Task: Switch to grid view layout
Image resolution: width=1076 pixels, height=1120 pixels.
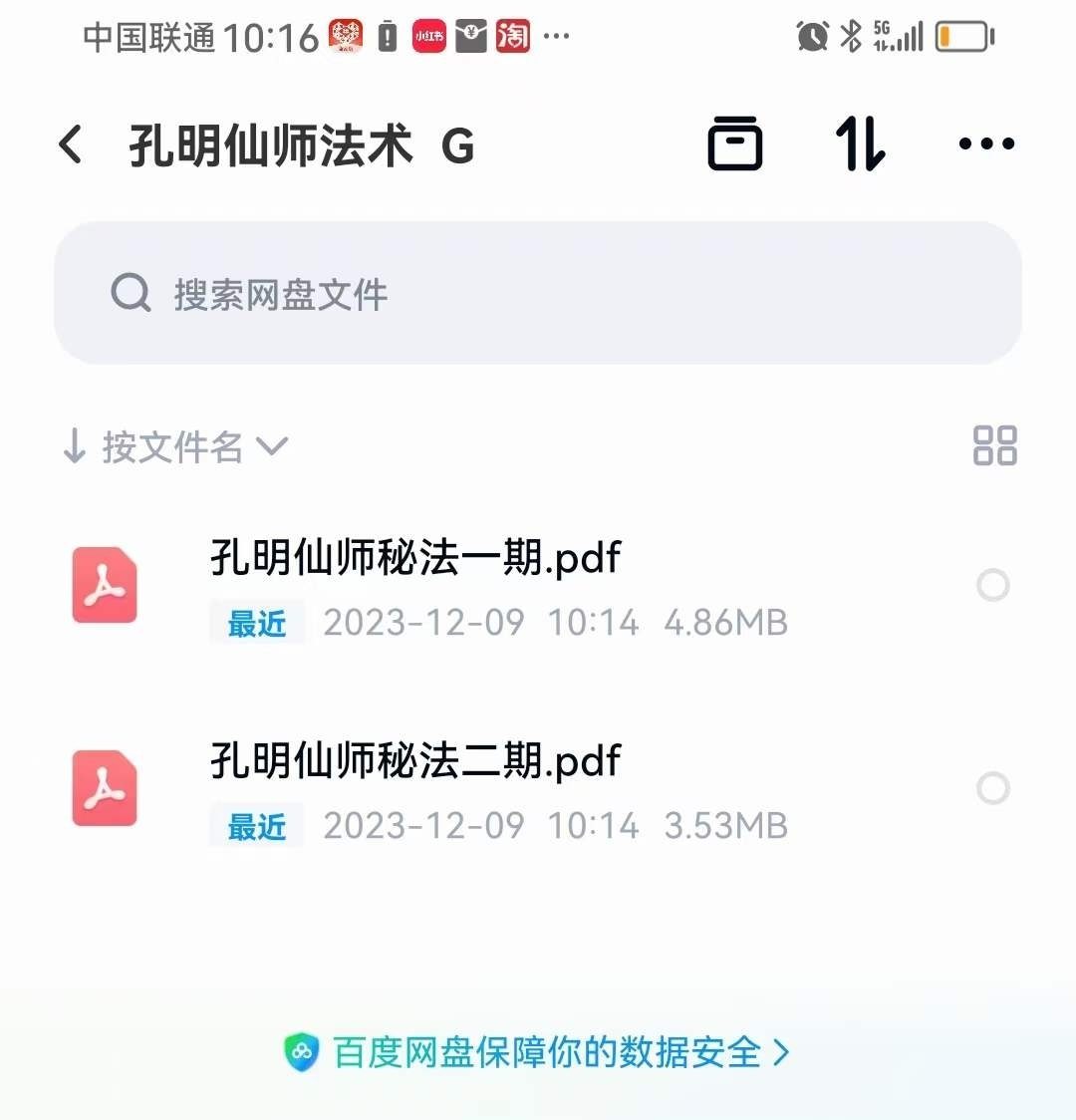Action: 994,445
